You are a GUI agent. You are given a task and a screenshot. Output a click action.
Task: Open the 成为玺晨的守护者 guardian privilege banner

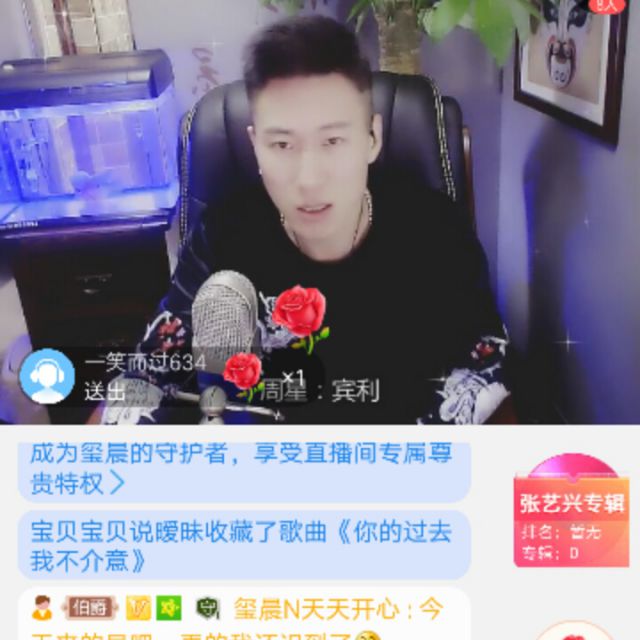coord(244,469)
